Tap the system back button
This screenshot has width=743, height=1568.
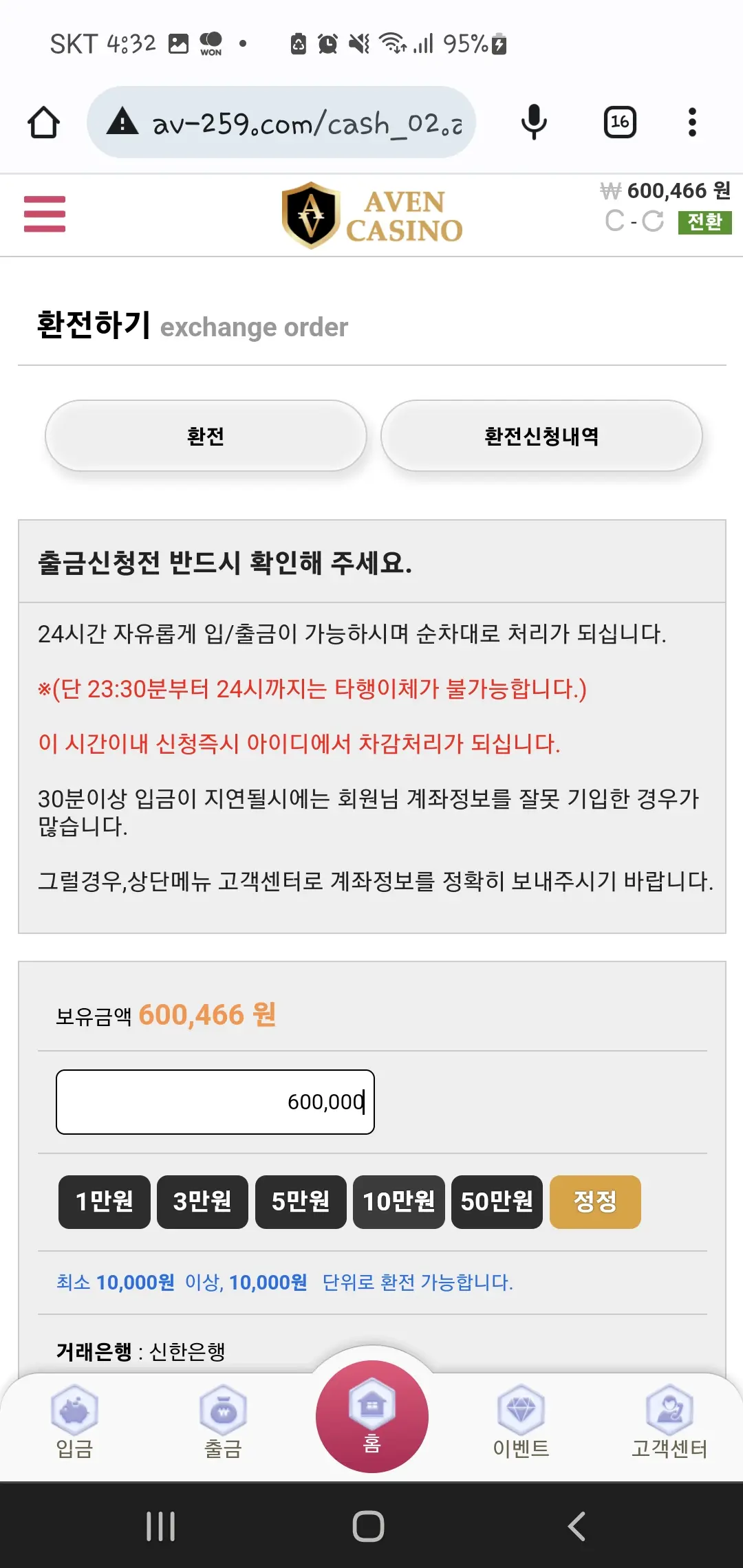coord(577,1526)
